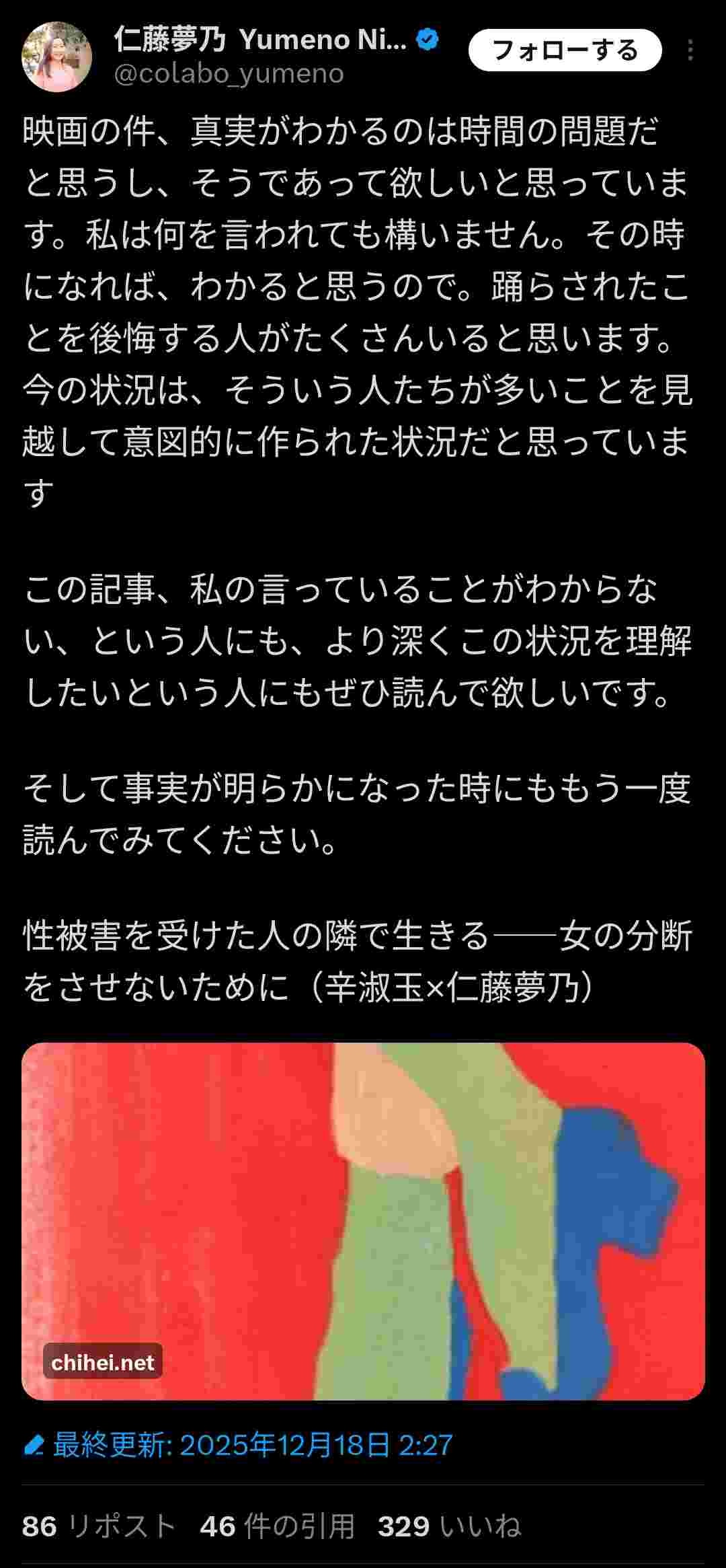The width and height of the screenshot is (726, 1568).
Task: Open the author's profile picture
Action: coord(57,56)
